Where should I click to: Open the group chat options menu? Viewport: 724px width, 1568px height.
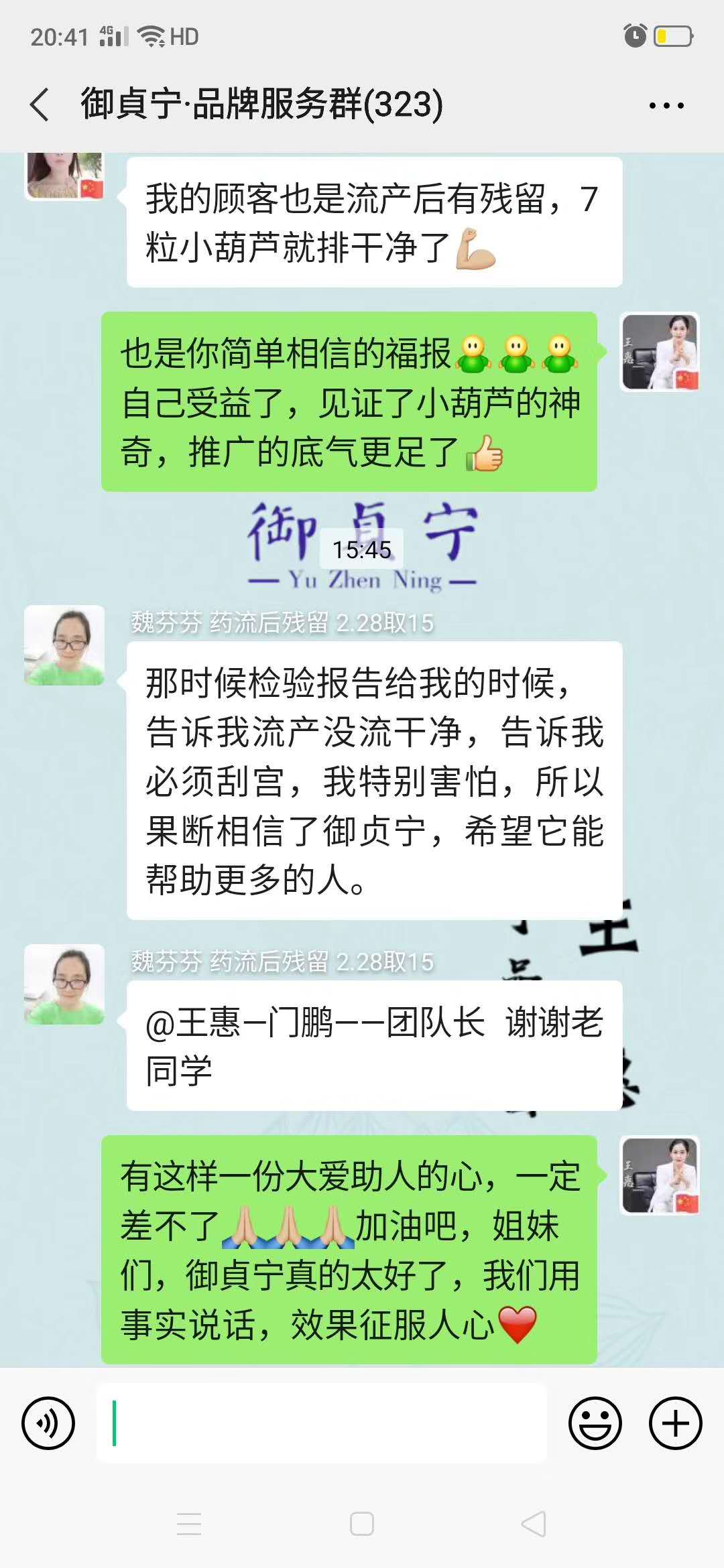[666, 105]
